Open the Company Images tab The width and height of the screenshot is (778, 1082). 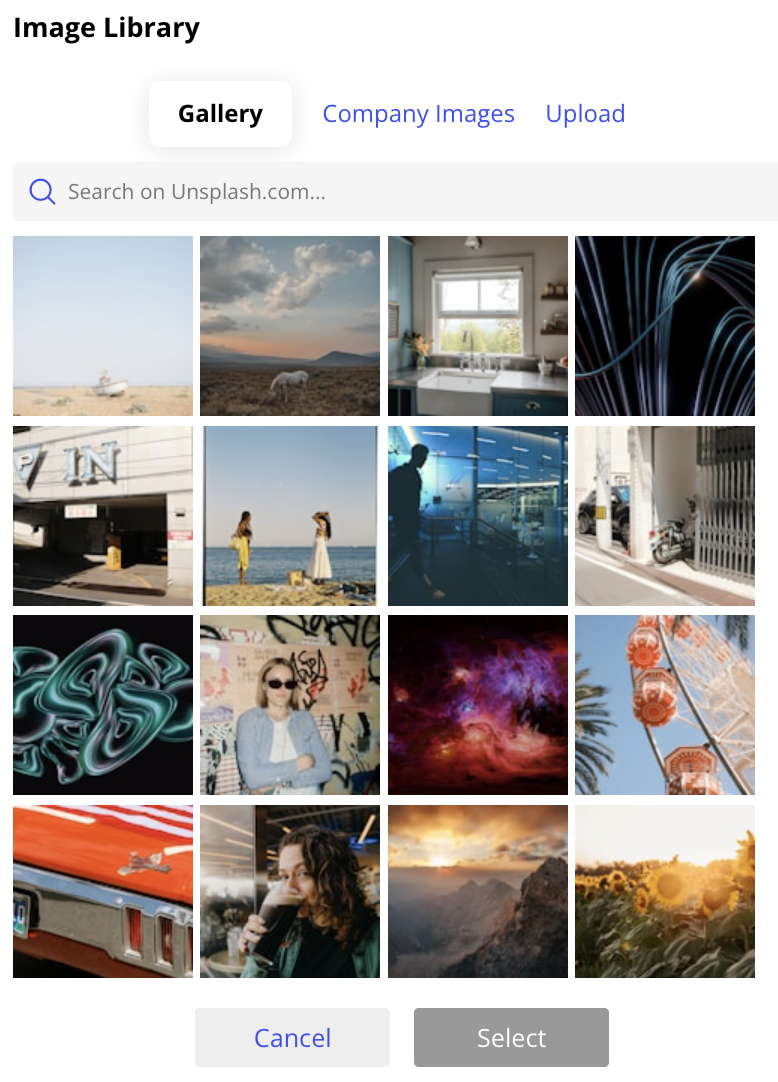tap(418, 113)
